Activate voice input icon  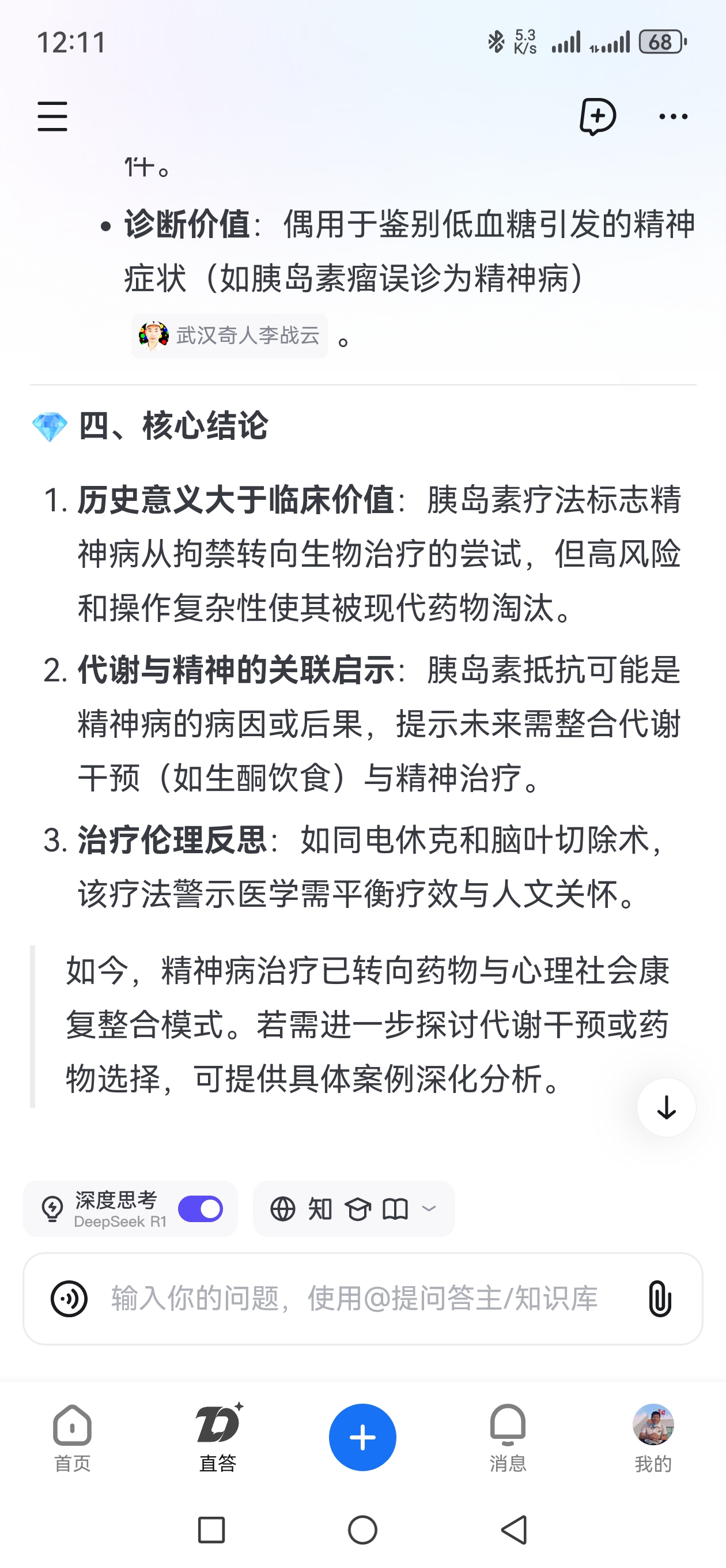pyautogui.click(x=69, y=1298)
